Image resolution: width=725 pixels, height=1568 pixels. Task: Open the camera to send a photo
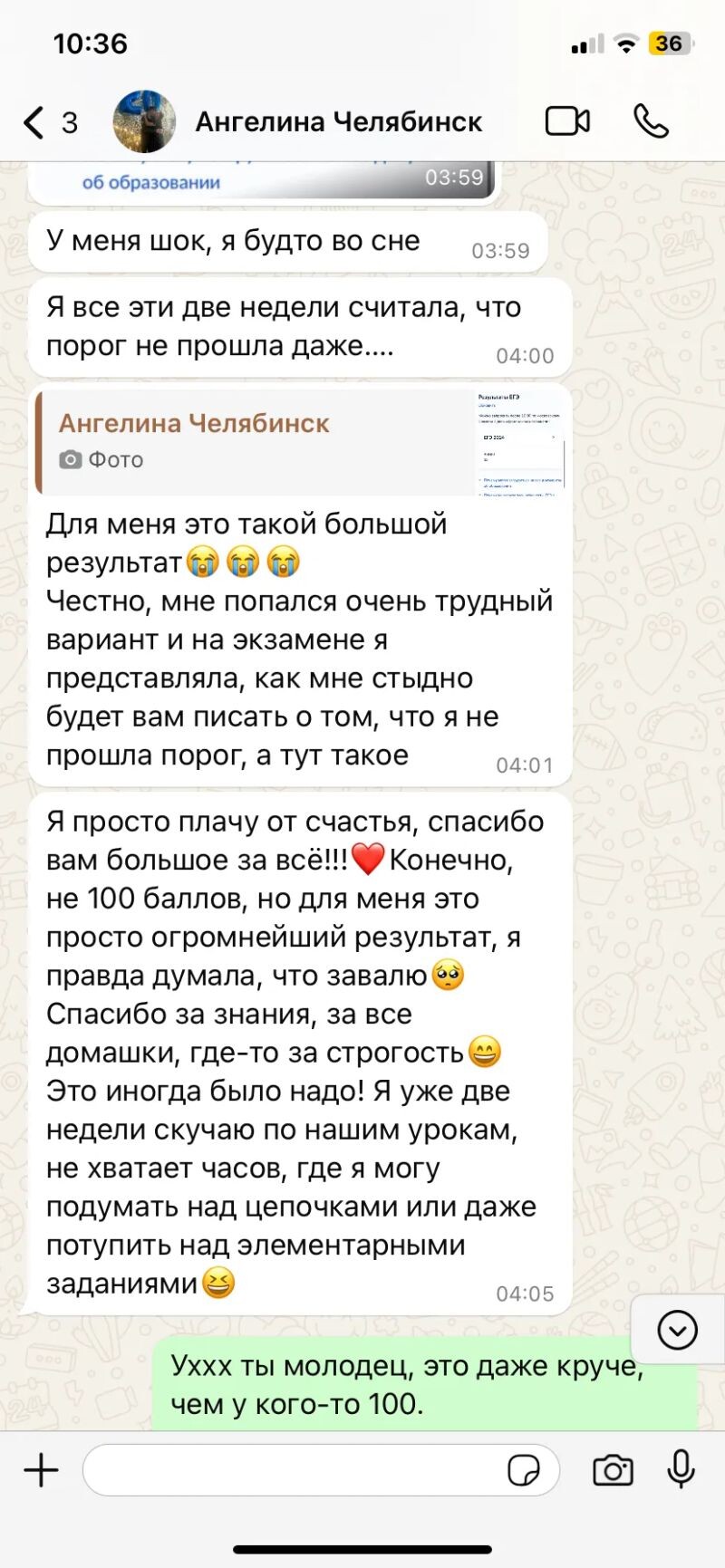tap(613, 1469)
